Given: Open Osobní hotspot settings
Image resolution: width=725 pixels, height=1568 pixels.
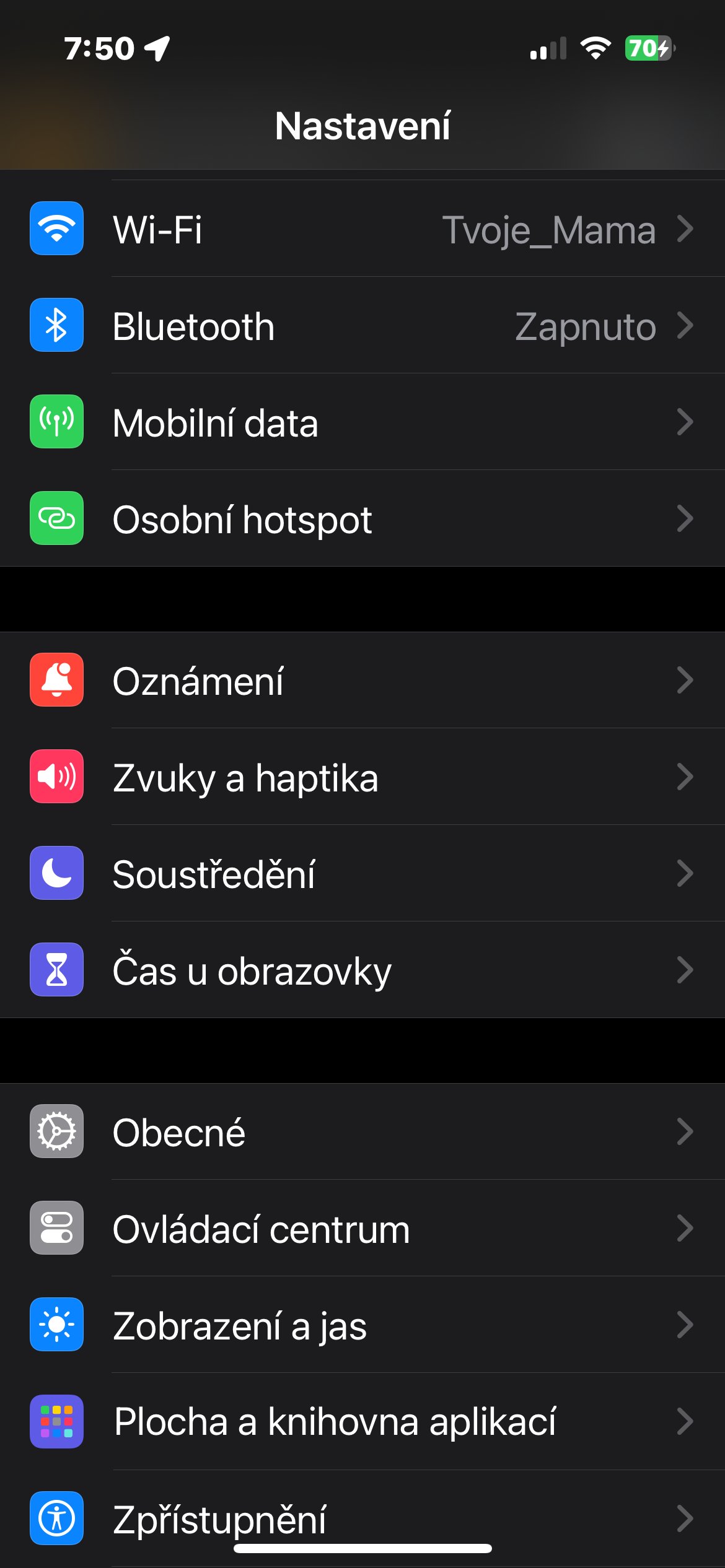Looking at the screenshot, I should (362, 519).
